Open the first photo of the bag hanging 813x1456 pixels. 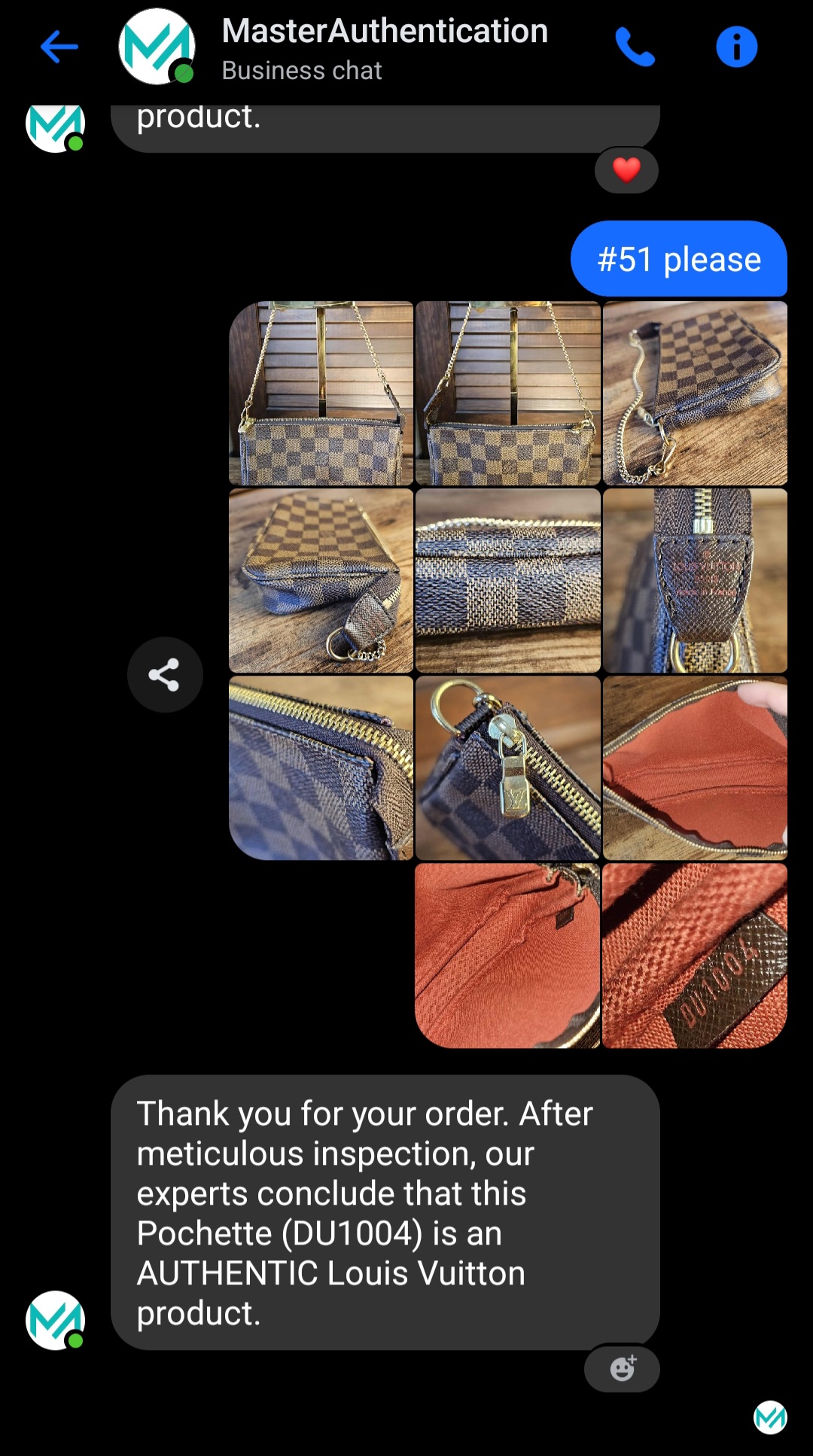321,393
